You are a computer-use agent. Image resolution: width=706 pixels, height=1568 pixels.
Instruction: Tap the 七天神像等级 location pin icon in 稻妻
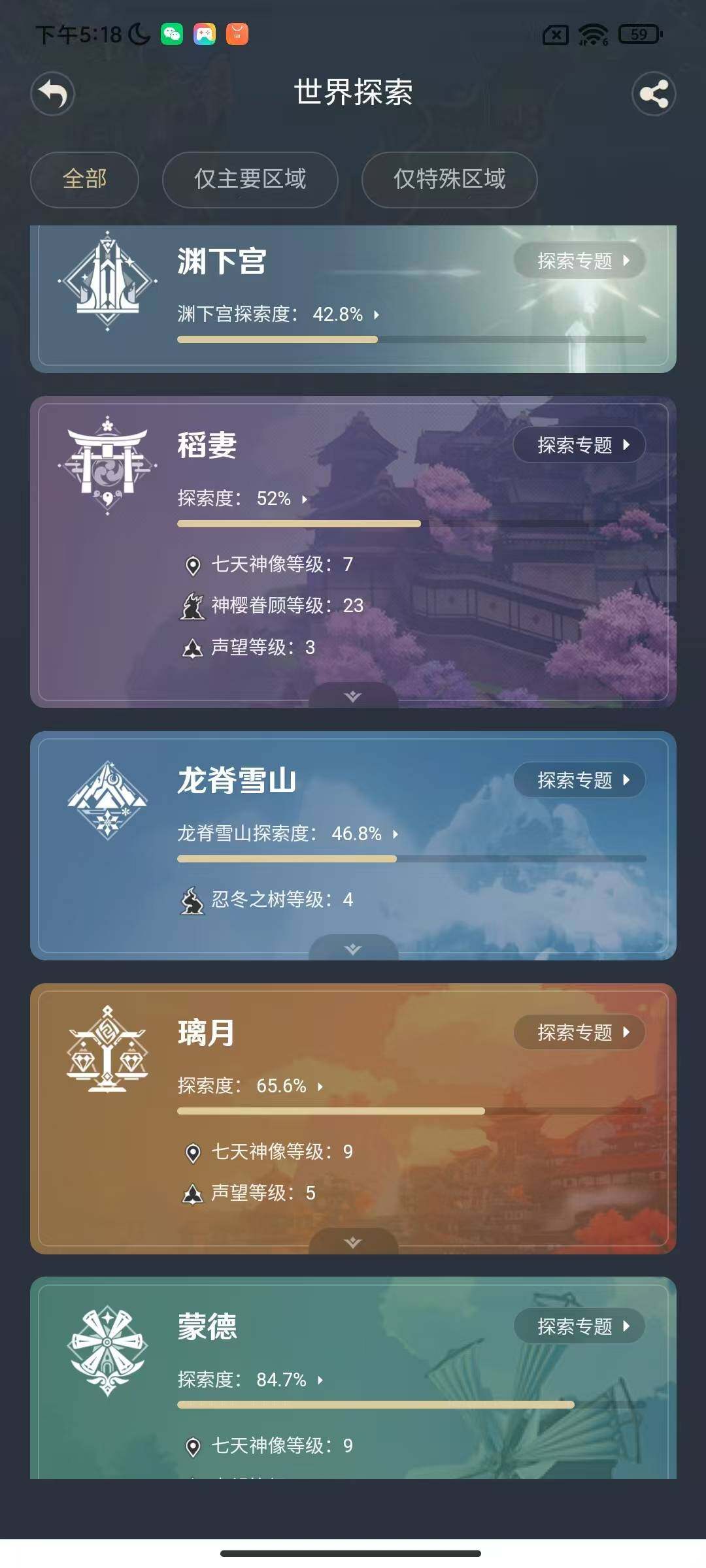pyautogui.click(x=192, y=566)
